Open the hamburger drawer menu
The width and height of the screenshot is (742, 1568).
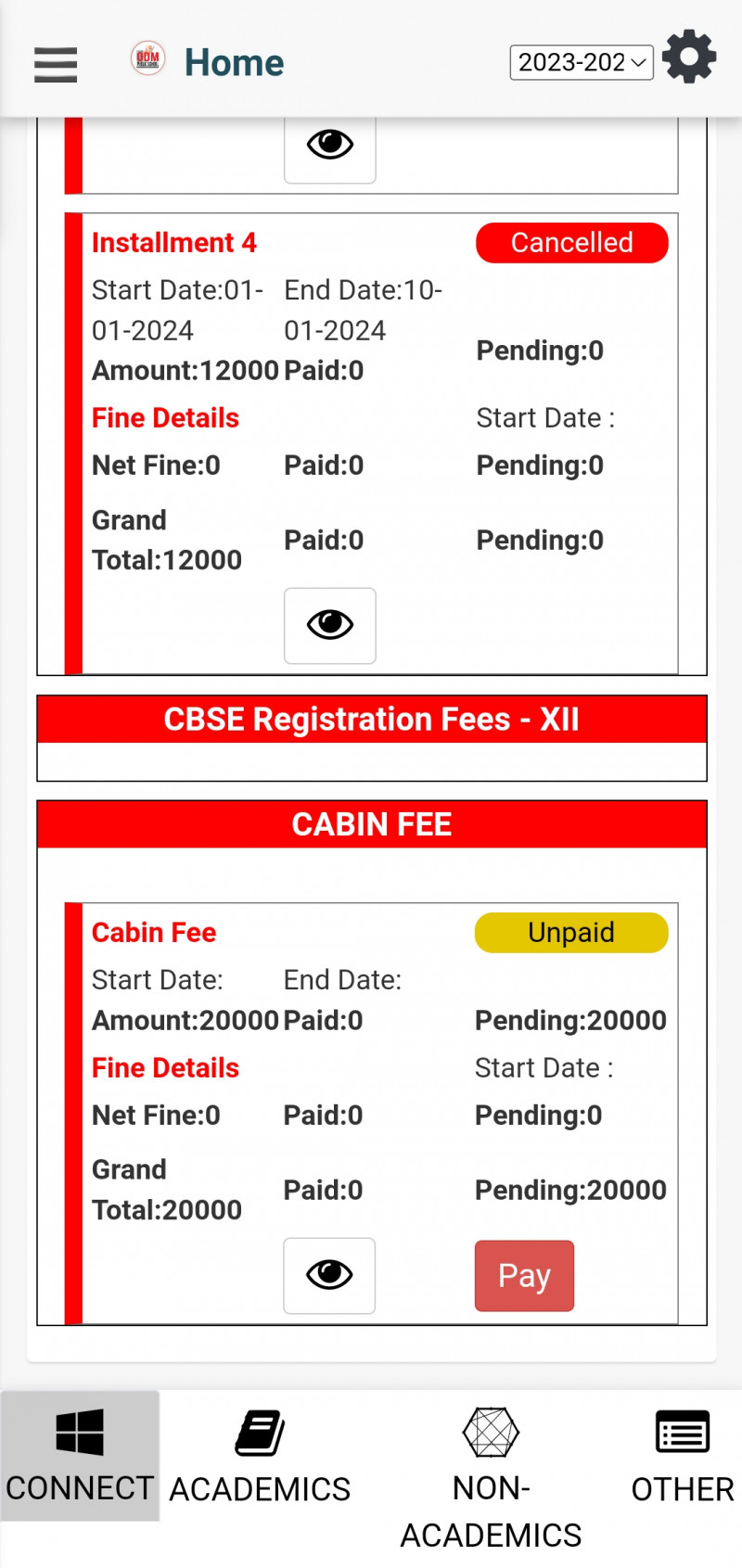point(56,64)
